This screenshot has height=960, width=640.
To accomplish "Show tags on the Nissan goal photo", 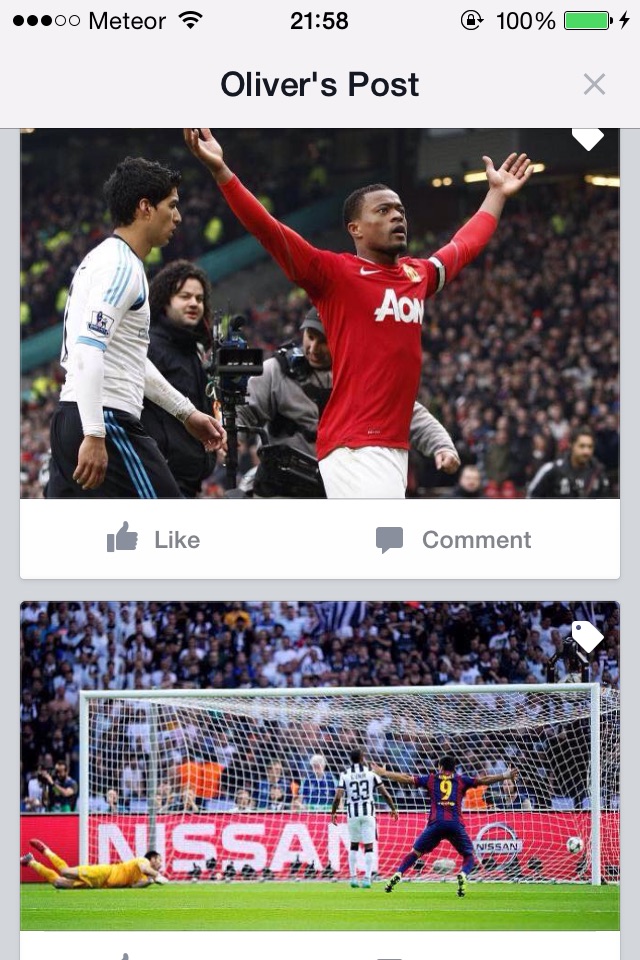I will (x=587, y=636).
